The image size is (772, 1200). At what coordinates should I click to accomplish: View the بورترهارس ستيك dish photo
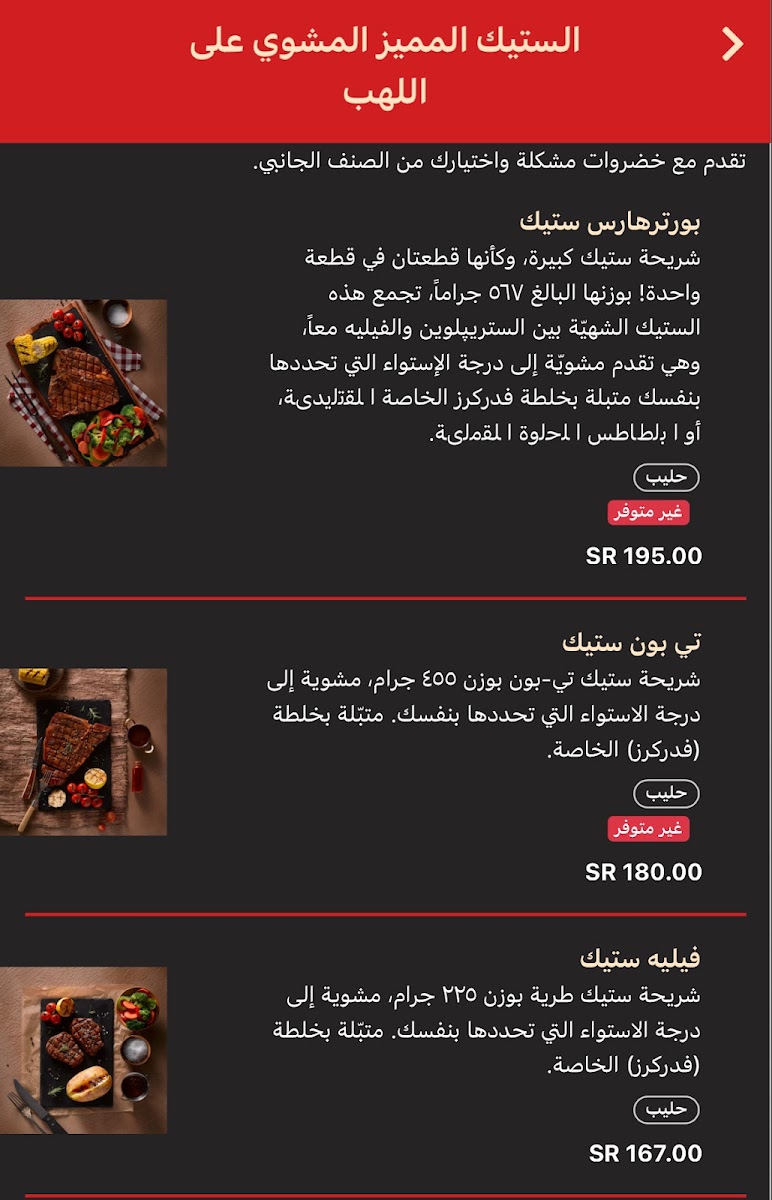coord(83,383)
